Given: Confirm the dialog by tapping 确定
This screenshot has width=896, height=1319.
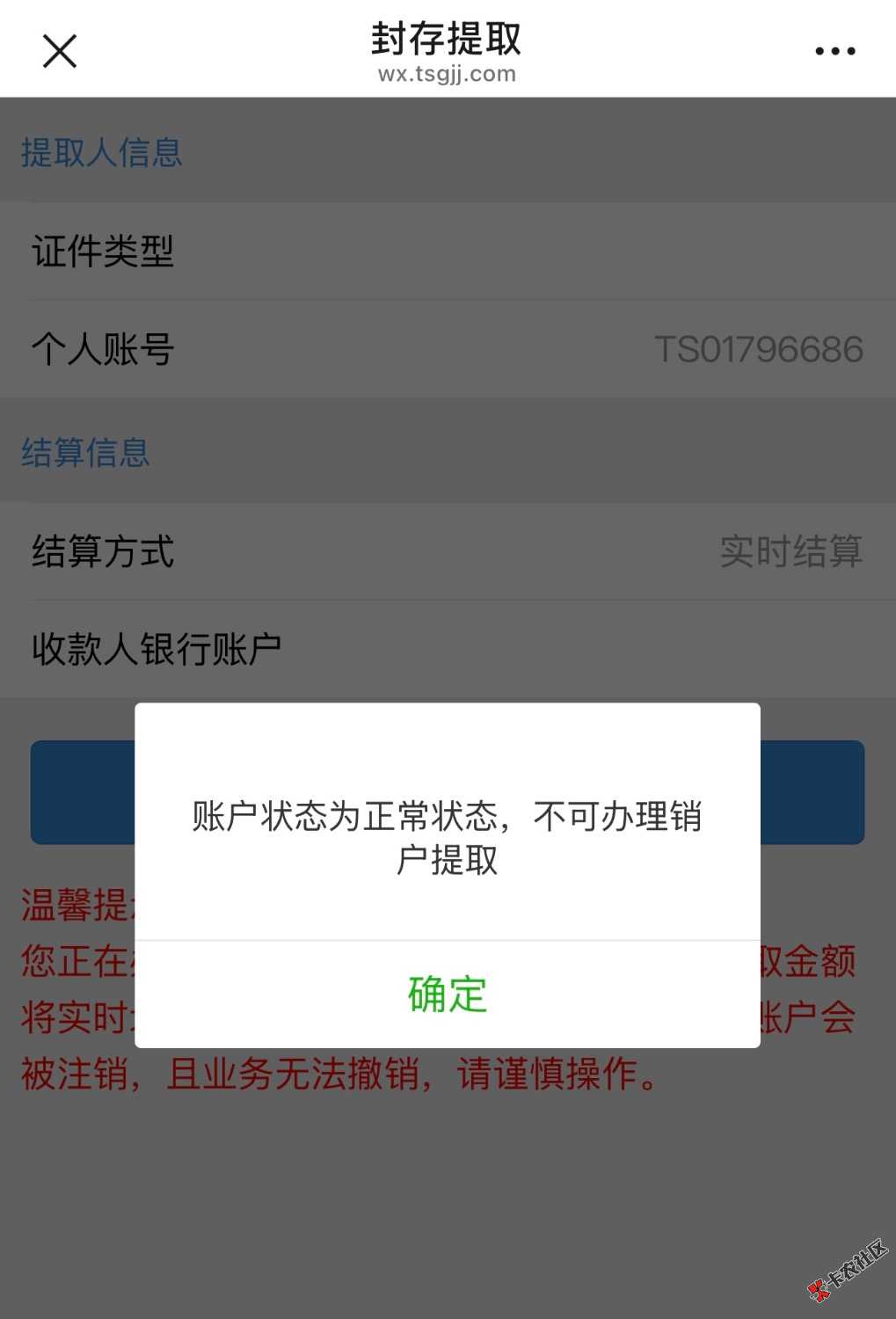Looking at the screenshot, I should (447, 995).
